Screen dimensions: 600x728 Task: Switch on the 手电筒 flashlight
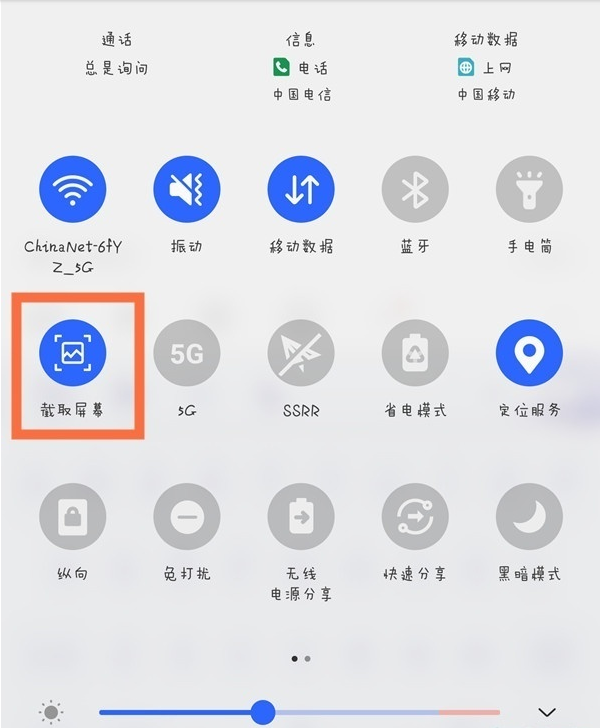(x=529, y=190)
